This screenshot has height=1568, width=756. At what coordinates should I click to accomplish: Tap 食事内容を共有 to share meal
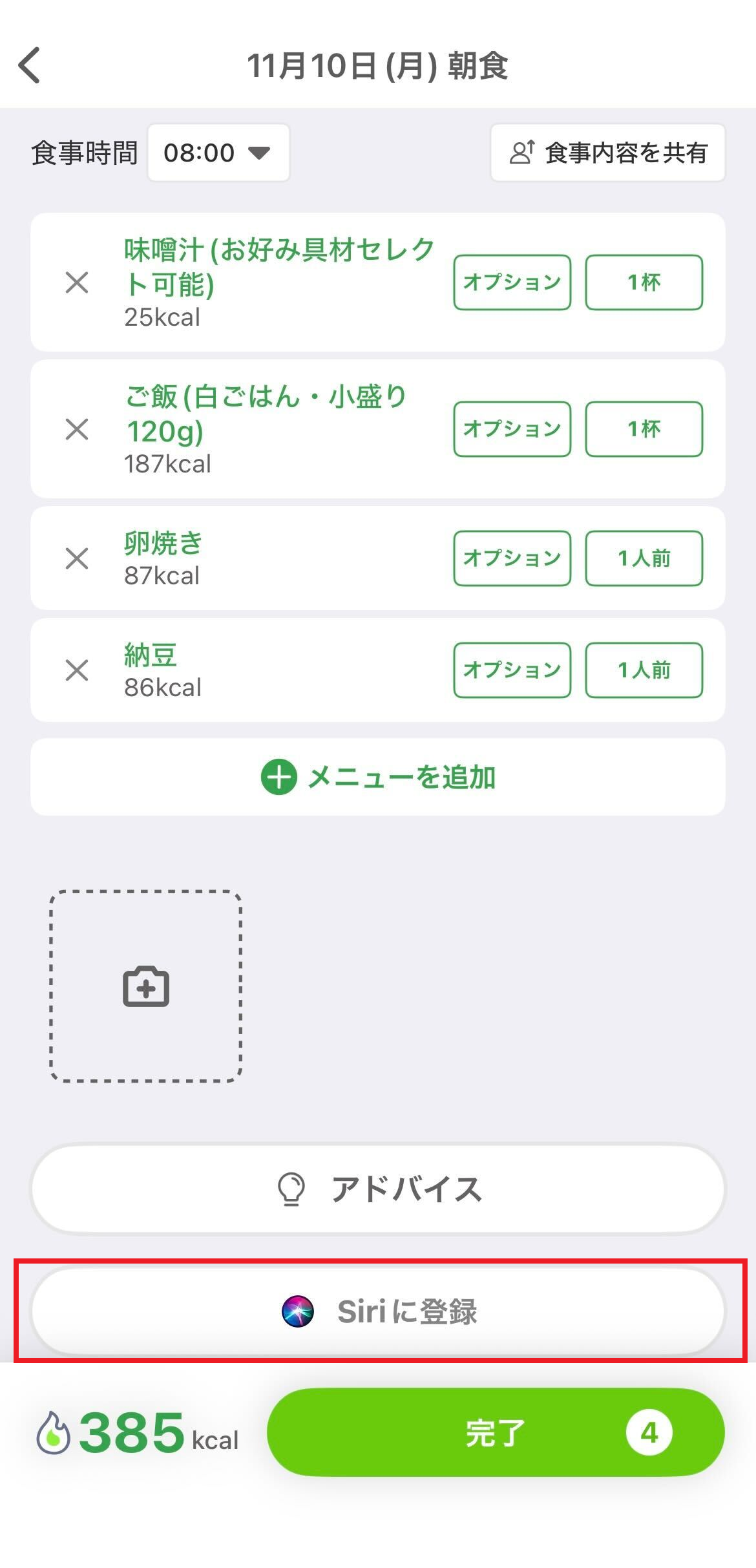607,153
